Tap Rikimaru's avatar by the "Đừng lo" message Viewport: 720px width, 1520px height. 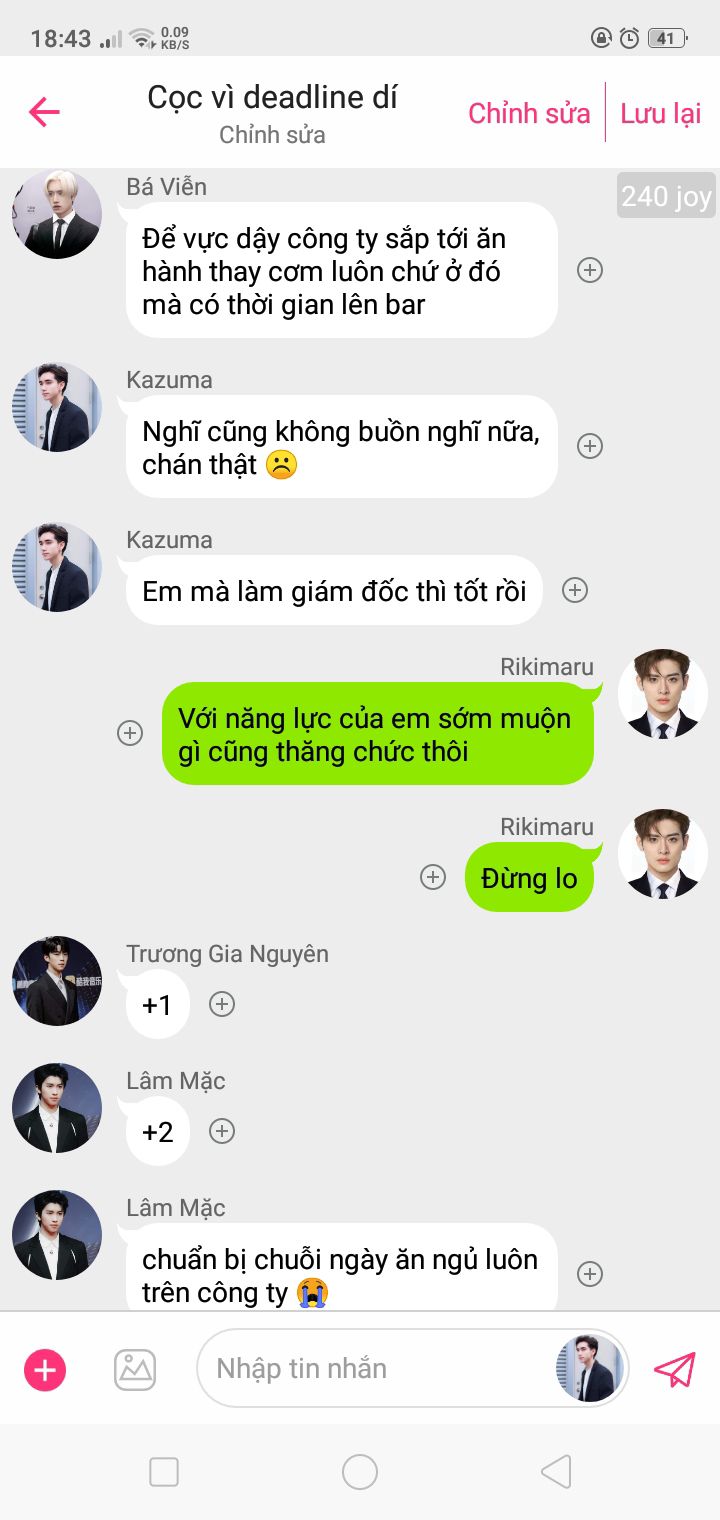tap(662, 853)
